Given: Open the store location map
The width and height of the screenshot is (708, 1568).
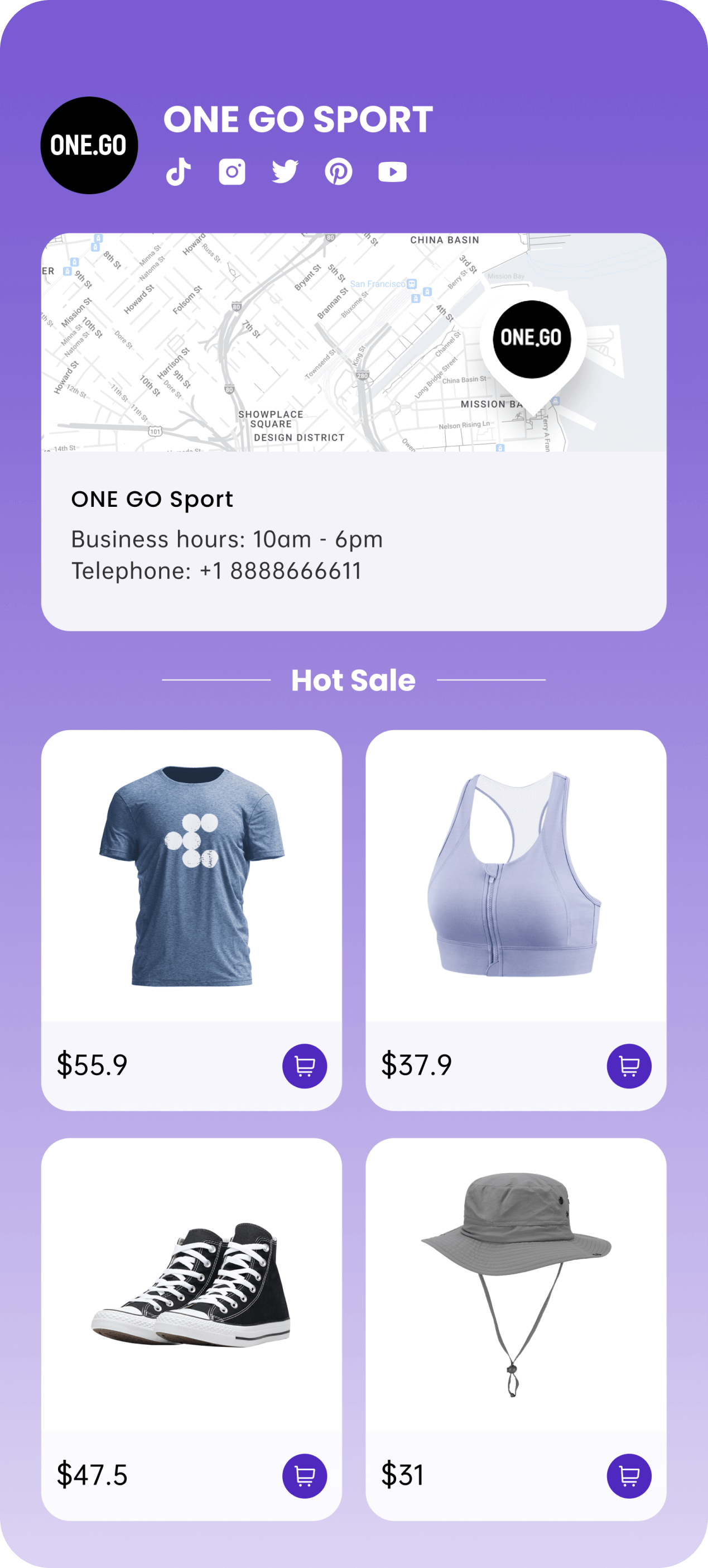Looking at the screenshot, I should click(x=353, y=342).
